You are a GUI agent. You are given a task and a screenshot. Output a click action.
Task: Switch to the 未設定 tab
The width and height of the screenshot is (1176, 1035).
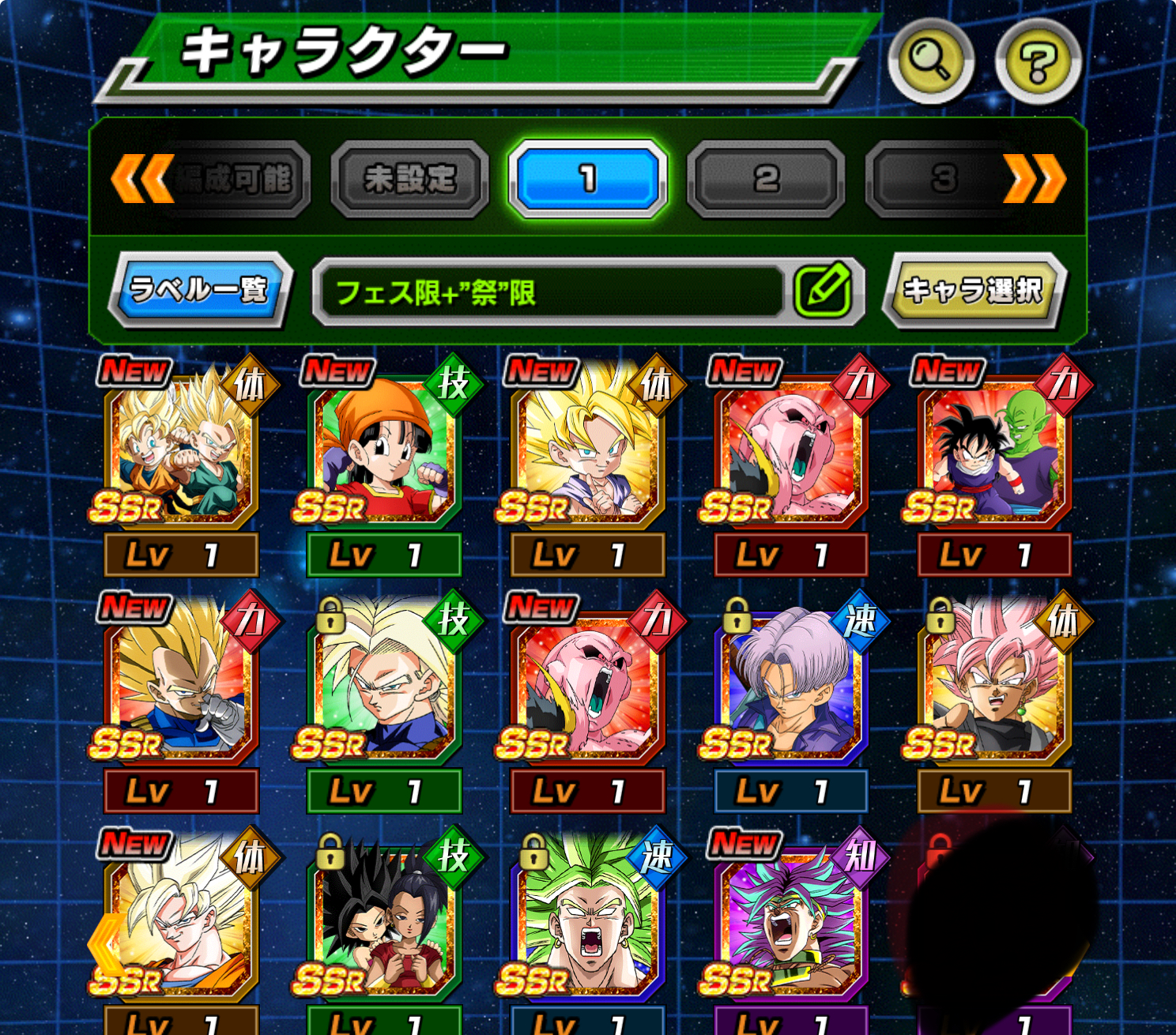pos(409,179)
